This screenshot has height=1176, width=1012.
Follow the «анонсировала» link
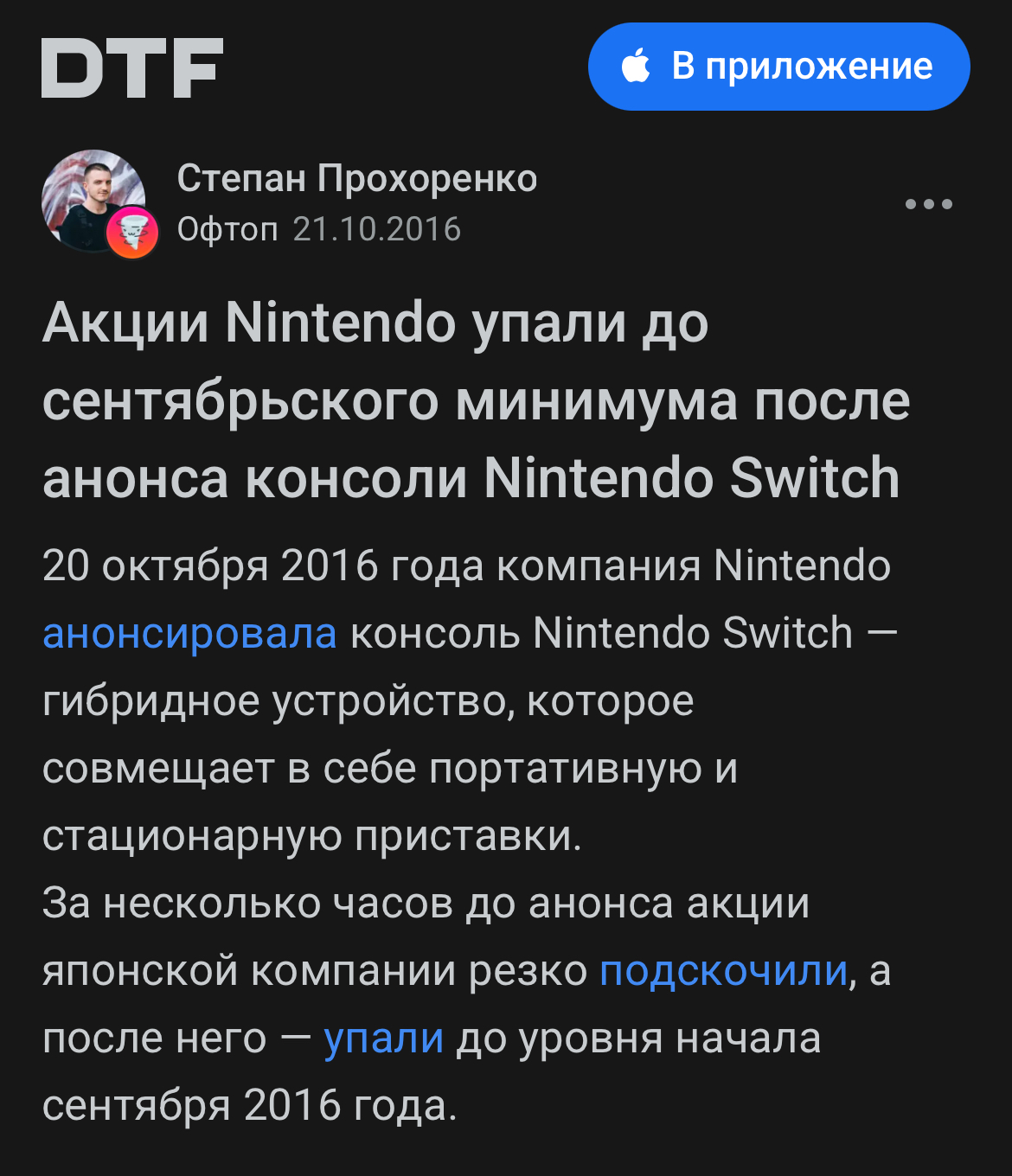click(x=189, y=633)
